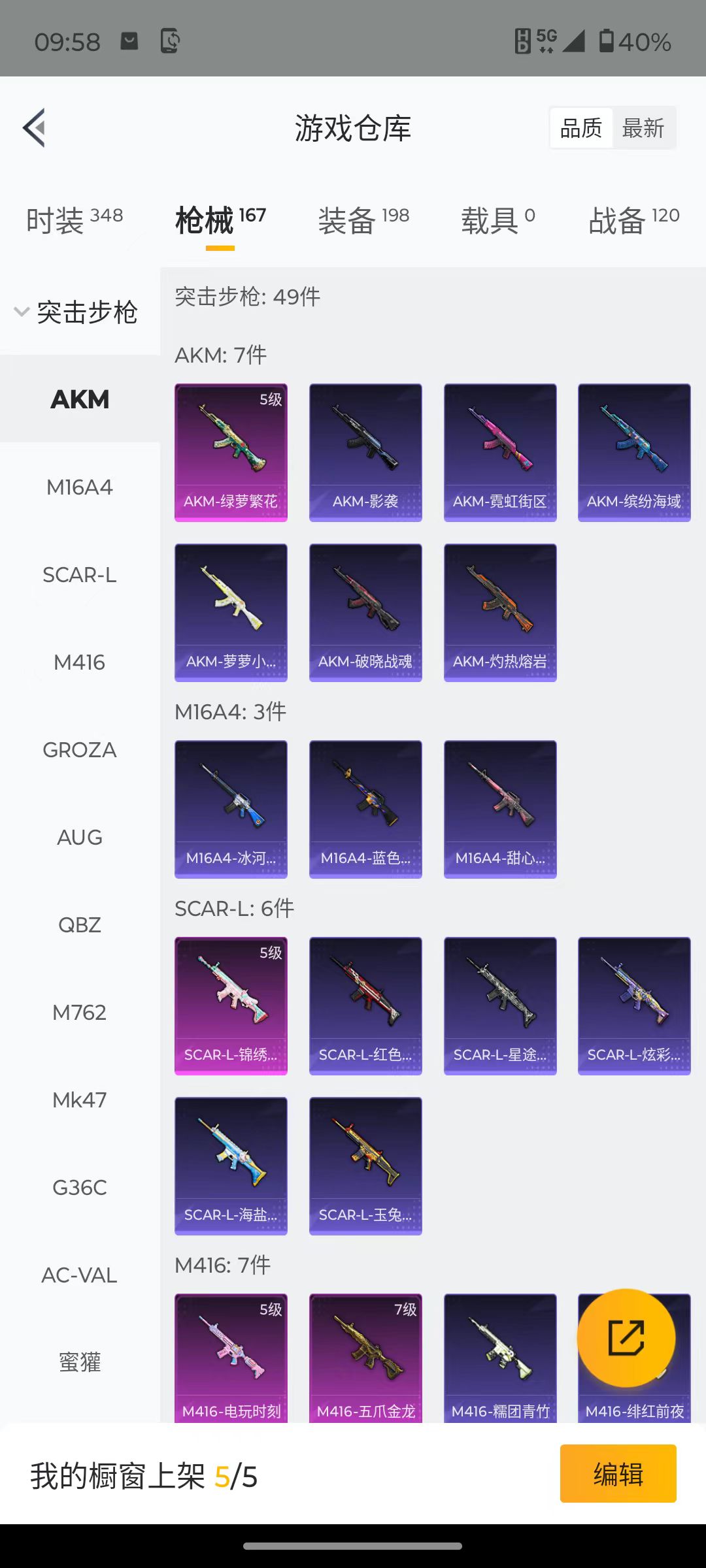Viewport: 706px width, 1568px height.
Task: Open the AKM-绿萝繁花 skin
Action: click(231, 452)
